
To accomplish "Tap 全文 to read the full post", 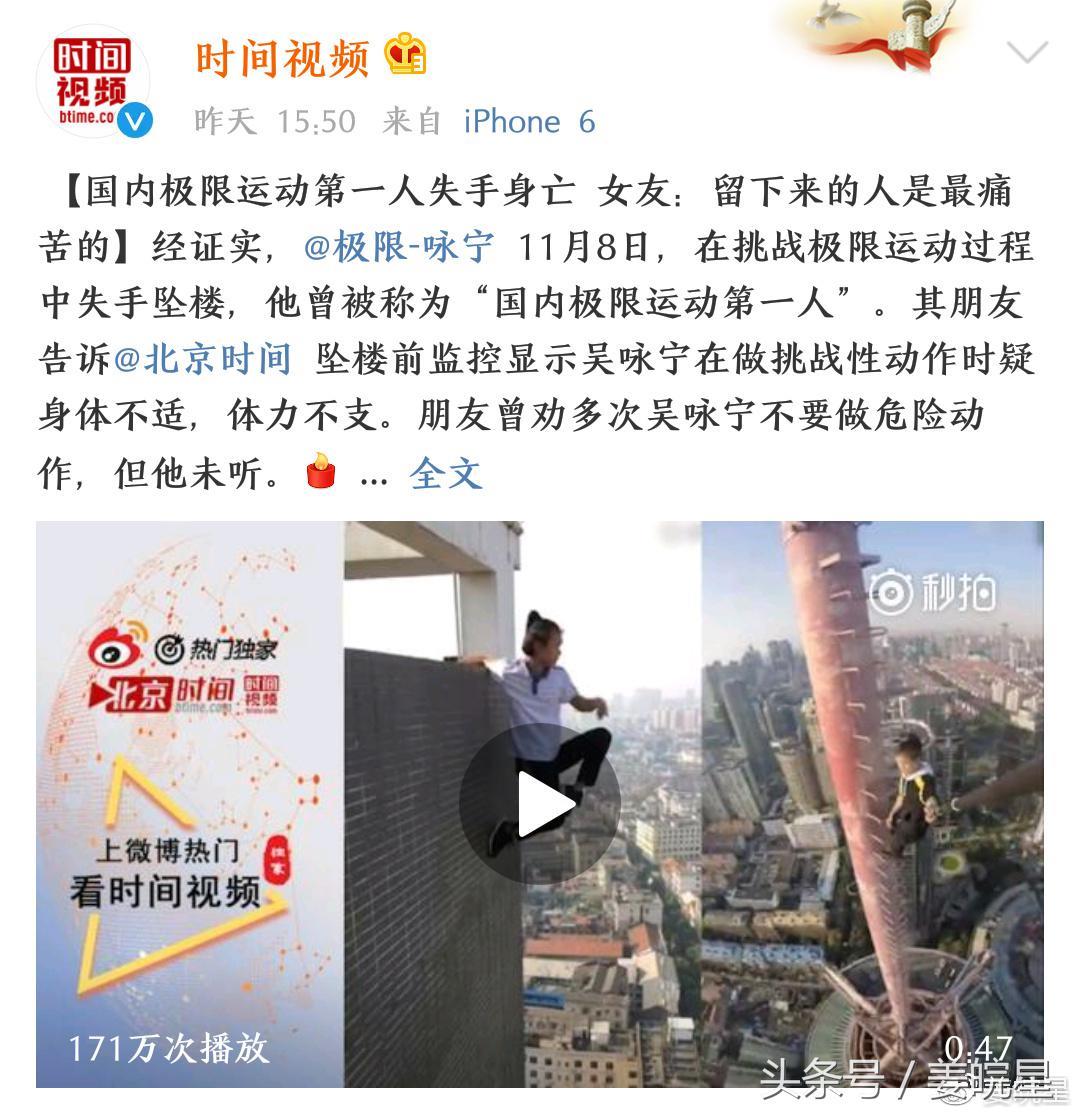I will [x=446, y=473].
